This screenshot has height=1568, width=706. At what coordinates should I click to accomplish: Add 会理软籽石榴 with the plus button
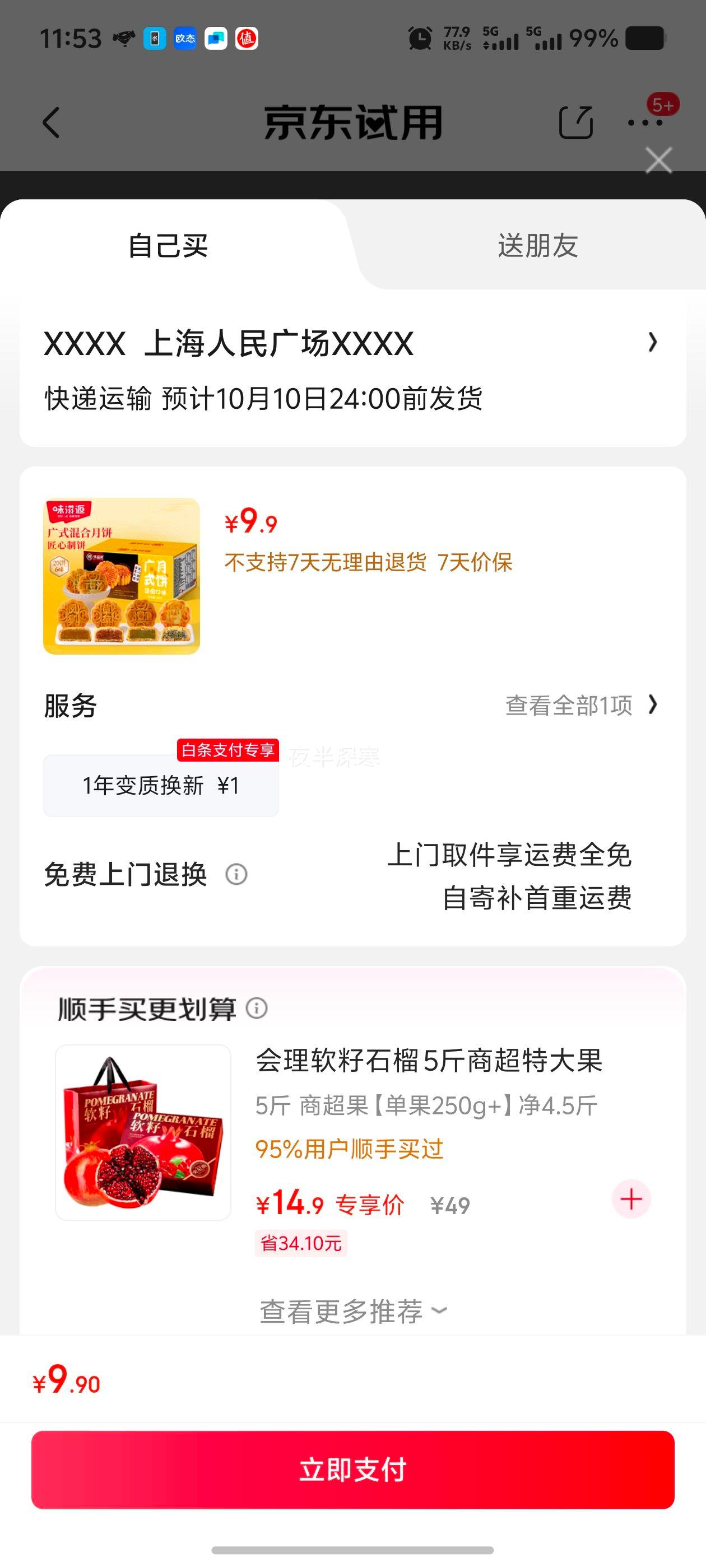(631, 1198)
